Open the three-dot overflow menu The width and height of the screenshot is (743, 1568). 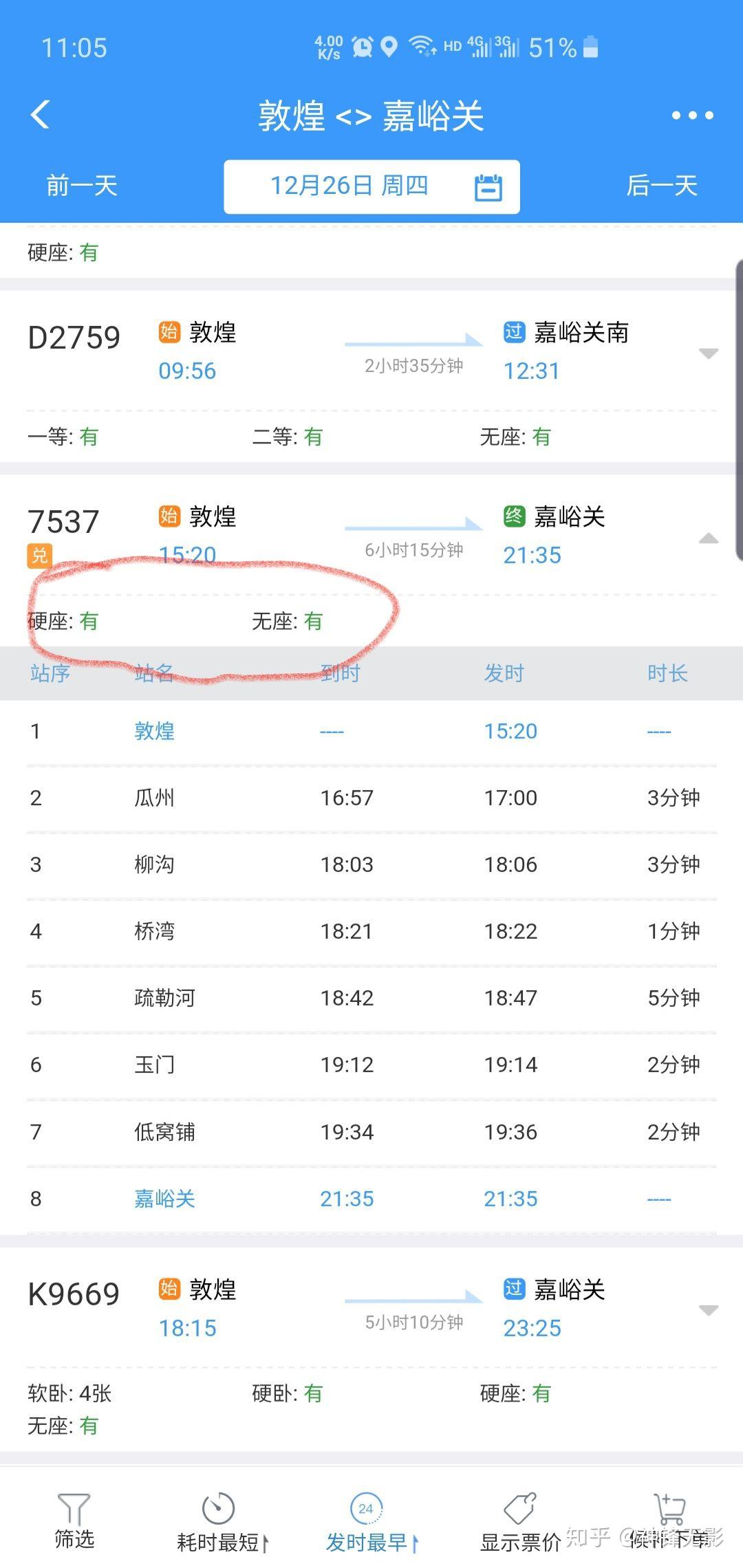(692, 116)
